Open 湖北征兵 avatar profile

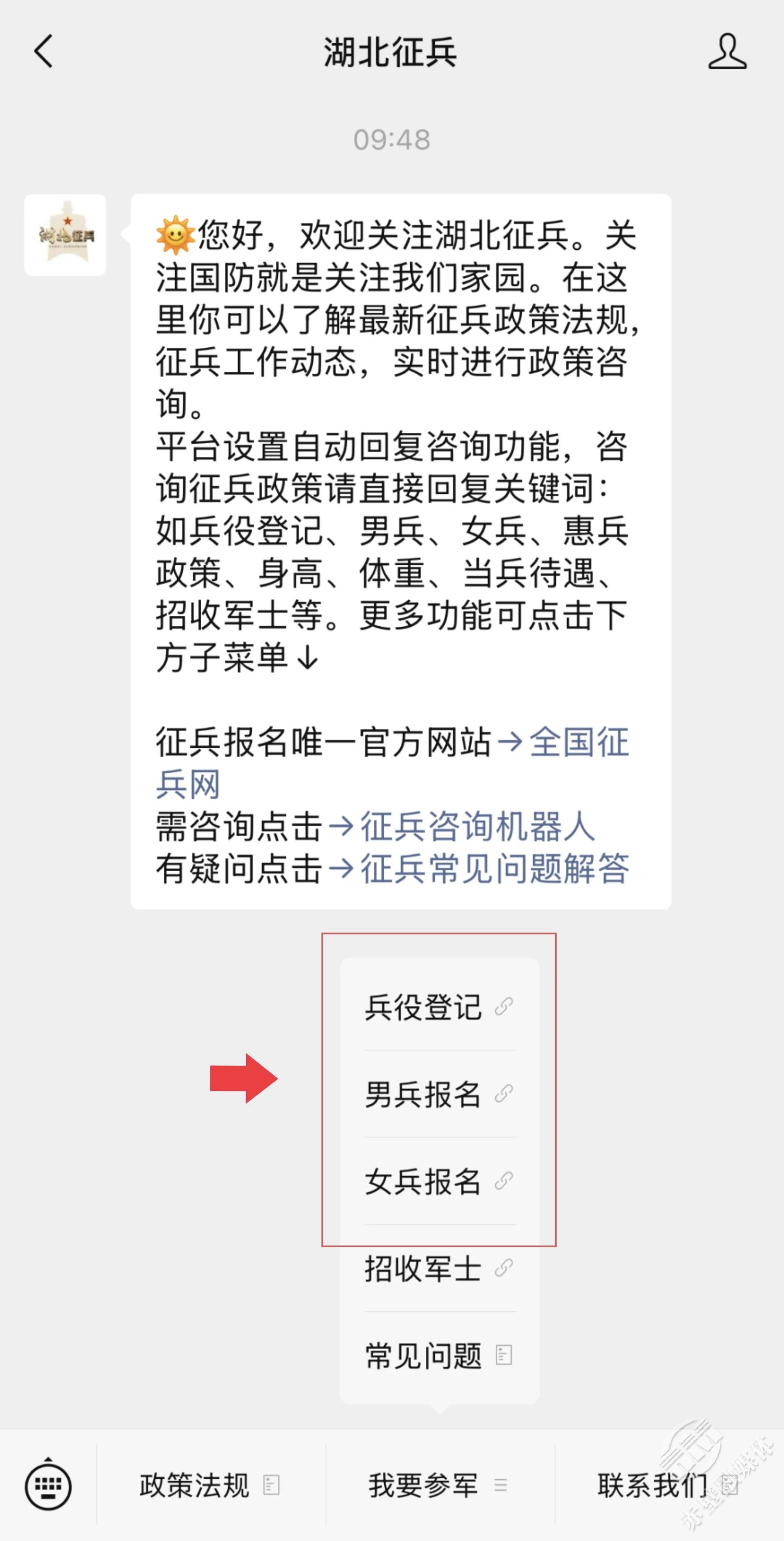coord(65,235)
